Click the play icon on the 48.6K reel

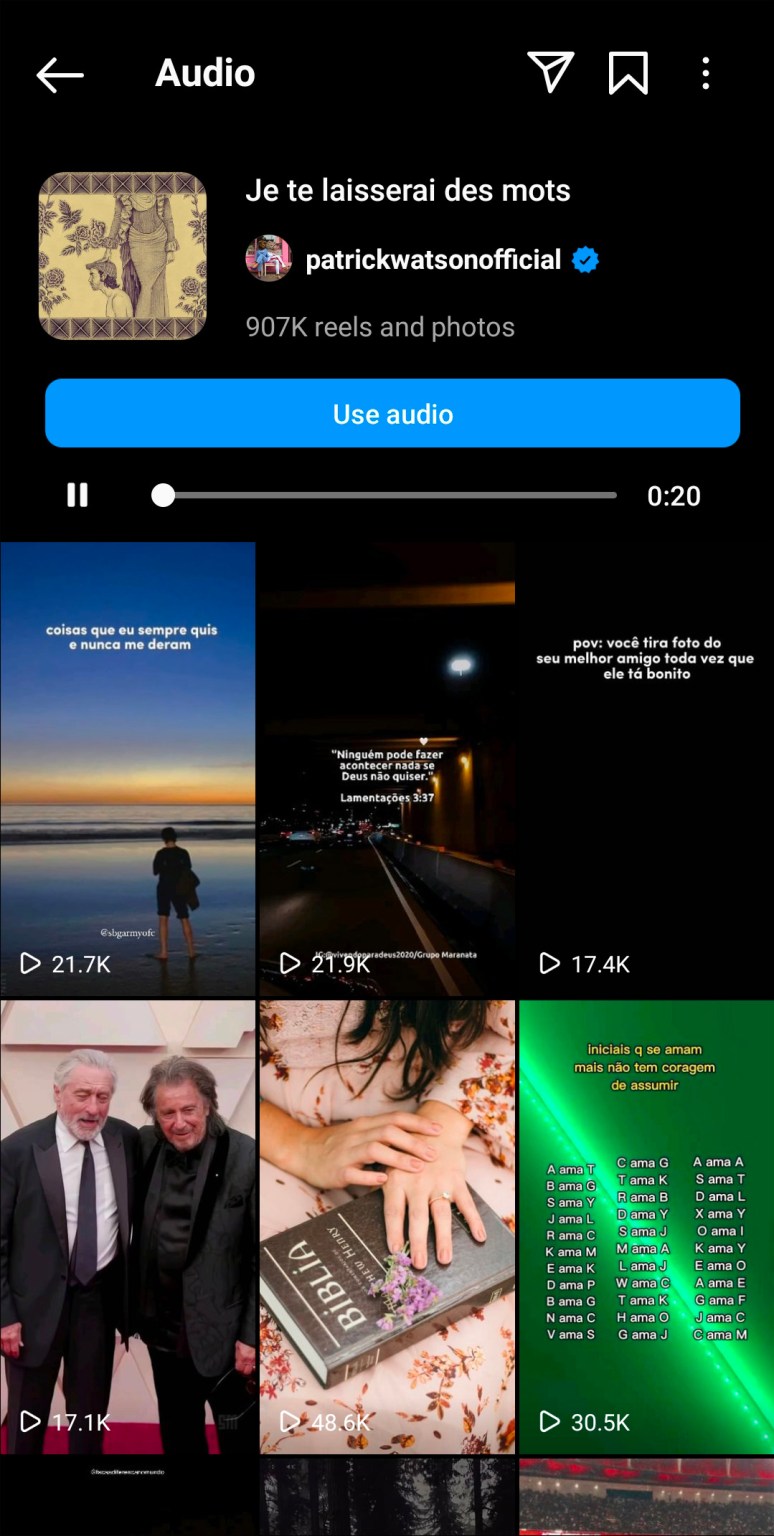click(290, 1422)
